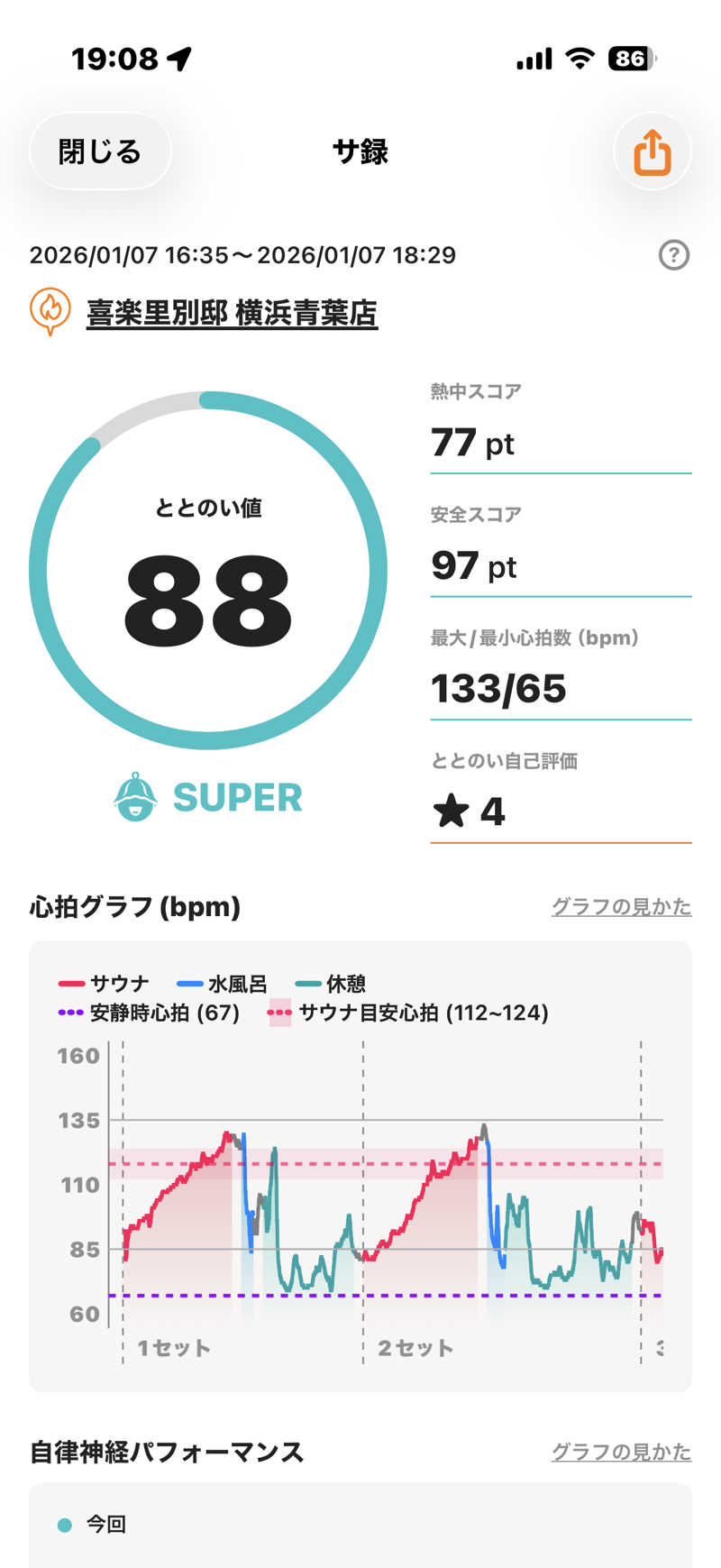Viewport: 721px width, 1568px height.
Task: Open 喜楽里別邸 横浜青葉店 facility link
Action: coord(232,313)
